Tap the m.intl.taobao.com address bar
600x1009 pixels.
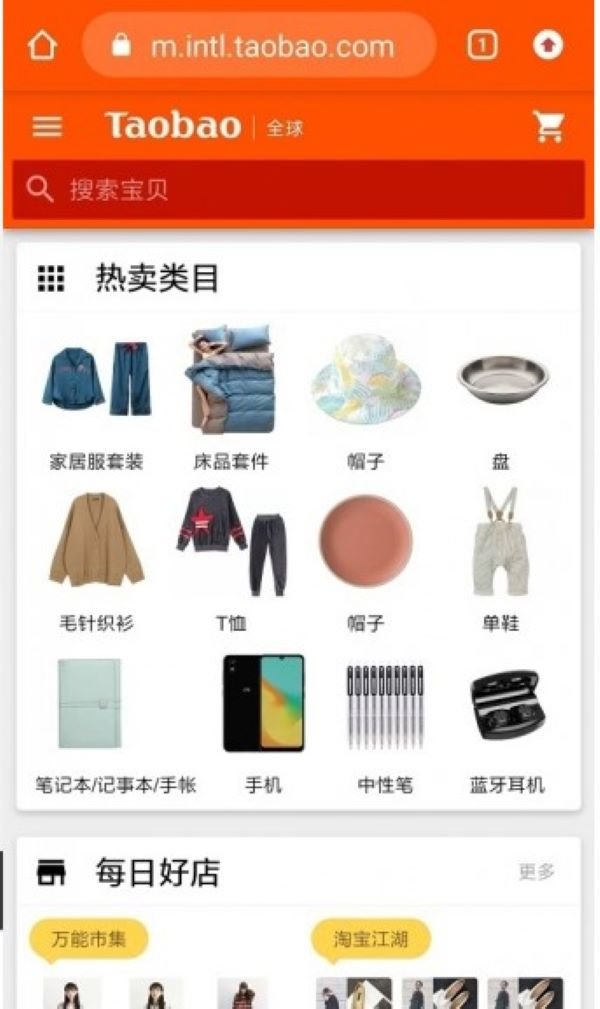coord(259,46)
